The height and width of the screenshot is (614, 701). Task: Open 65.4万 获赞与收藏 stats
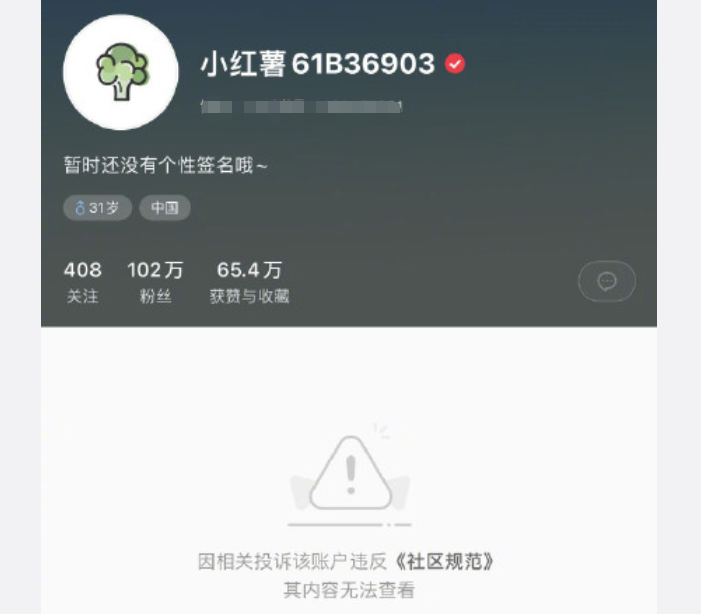tap(249, 282)
